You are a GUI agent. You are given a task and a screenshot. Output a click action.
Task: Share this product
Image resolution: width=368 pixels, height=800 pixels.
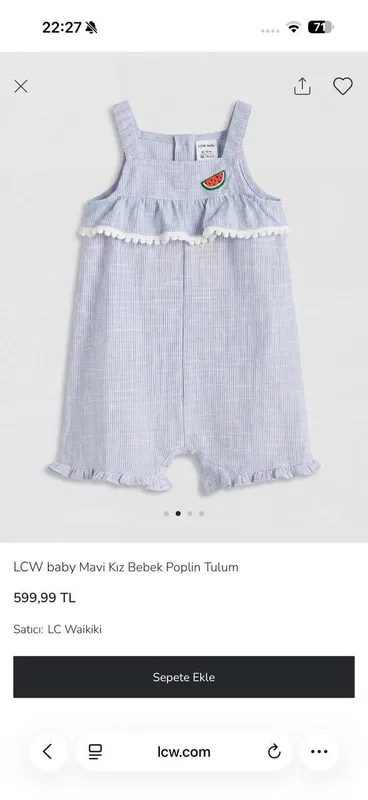pyautogui.click(x=302, y=86)
